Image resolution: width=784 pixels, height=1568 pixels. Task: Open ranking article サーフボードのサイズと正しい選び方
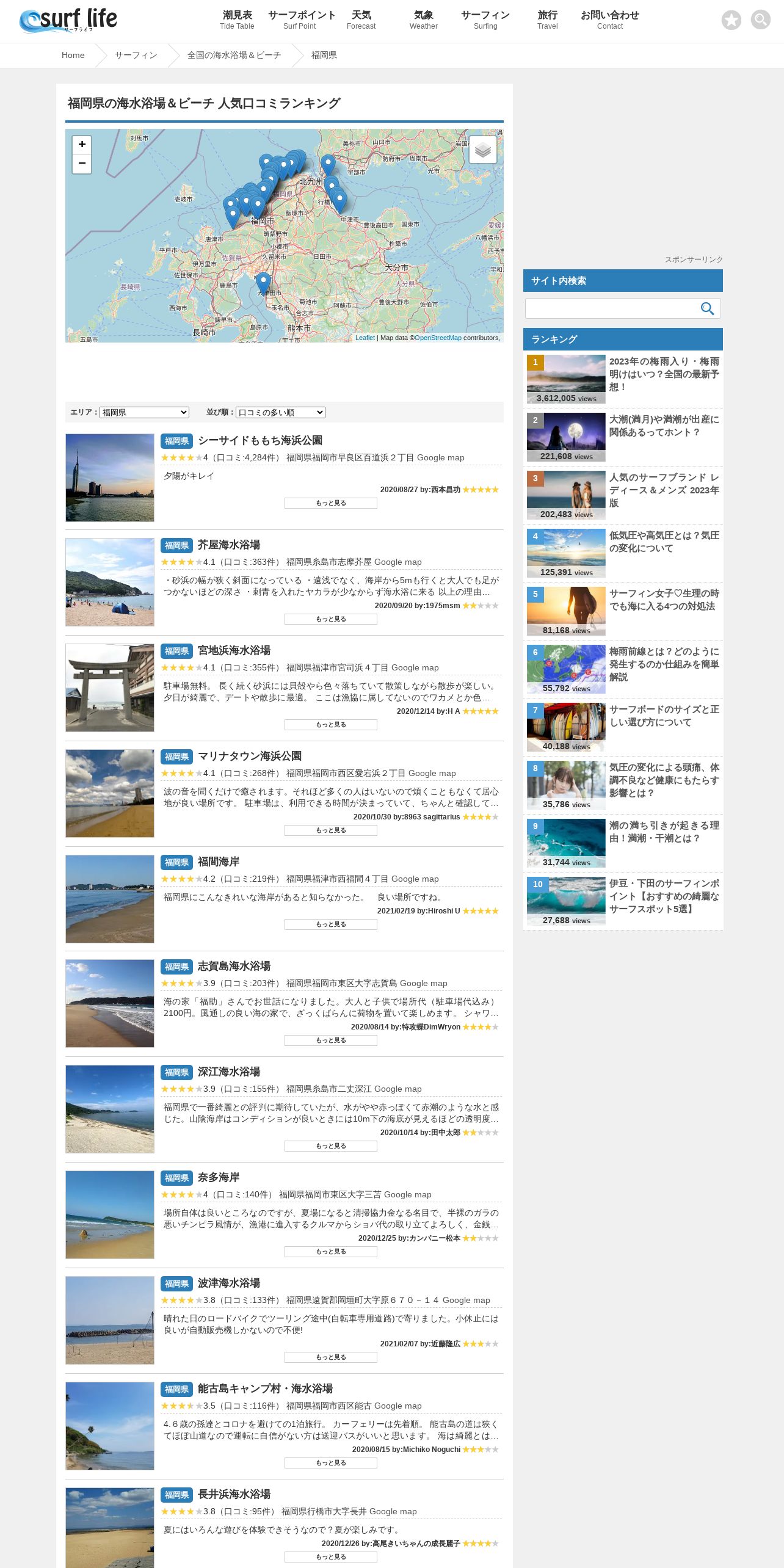pyautogui.click(x=664, y=716)
